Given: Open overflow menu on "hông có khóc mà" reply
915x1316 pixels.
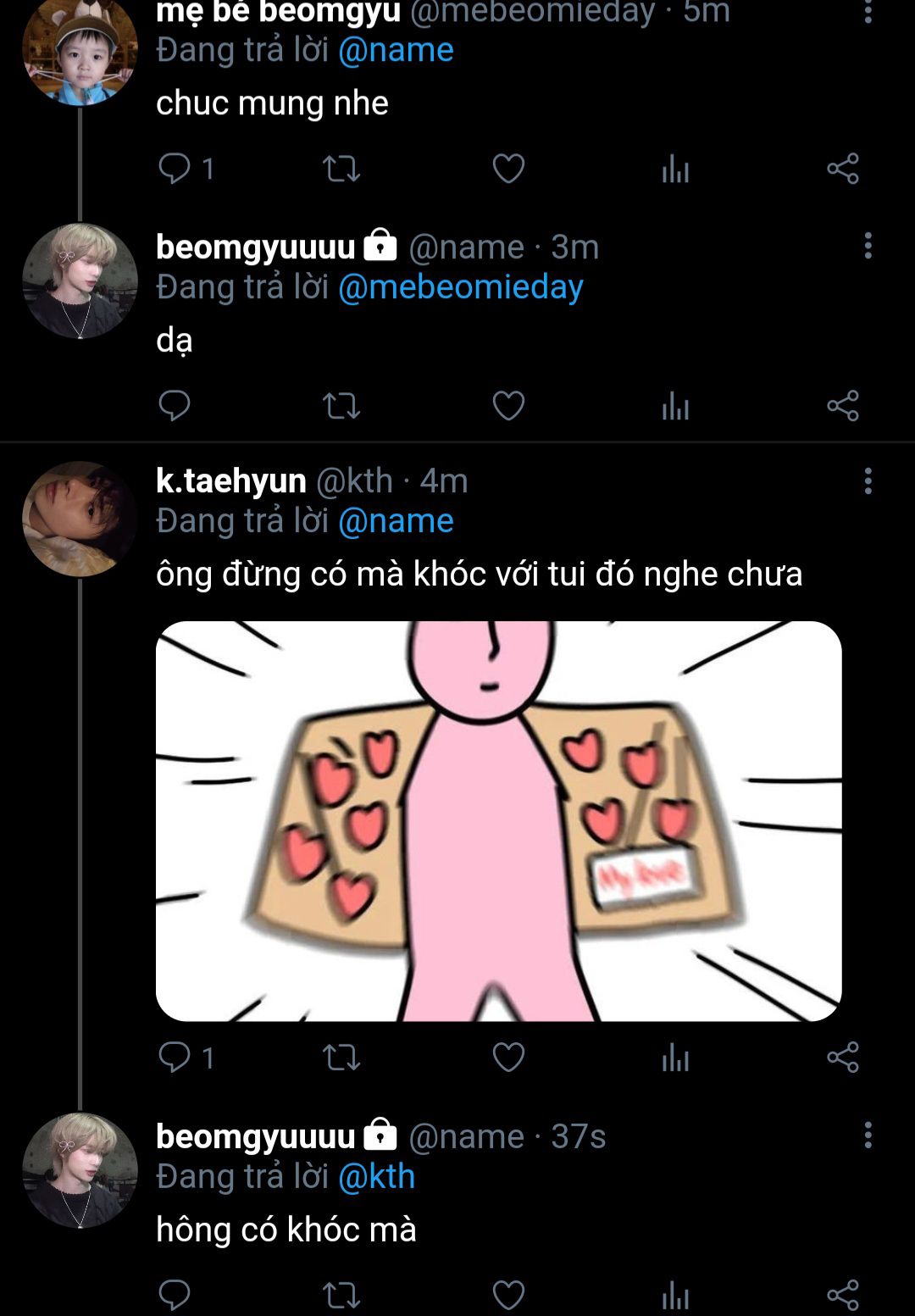Looking at the screenshot, I should coord(868,1136).
